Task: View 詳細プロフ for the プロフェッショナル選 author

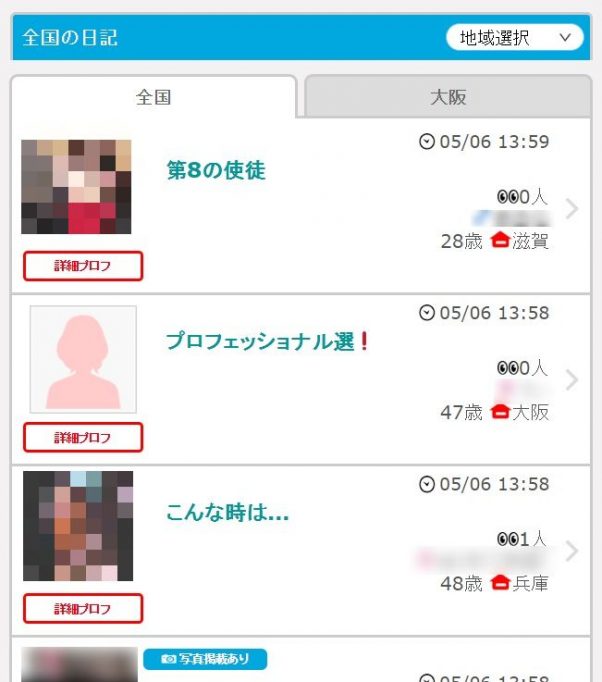Action: (83, 437)
